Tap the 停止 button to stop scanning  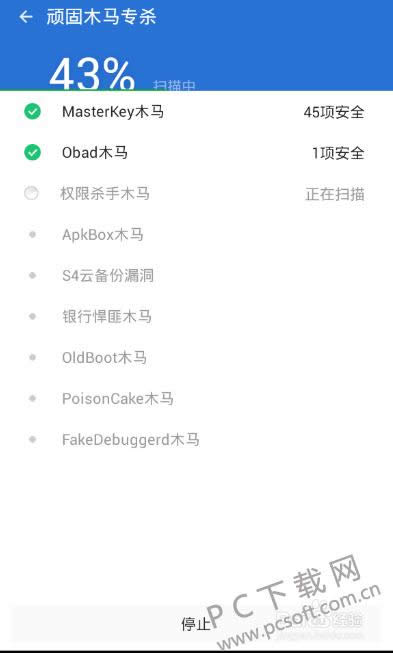196,623
